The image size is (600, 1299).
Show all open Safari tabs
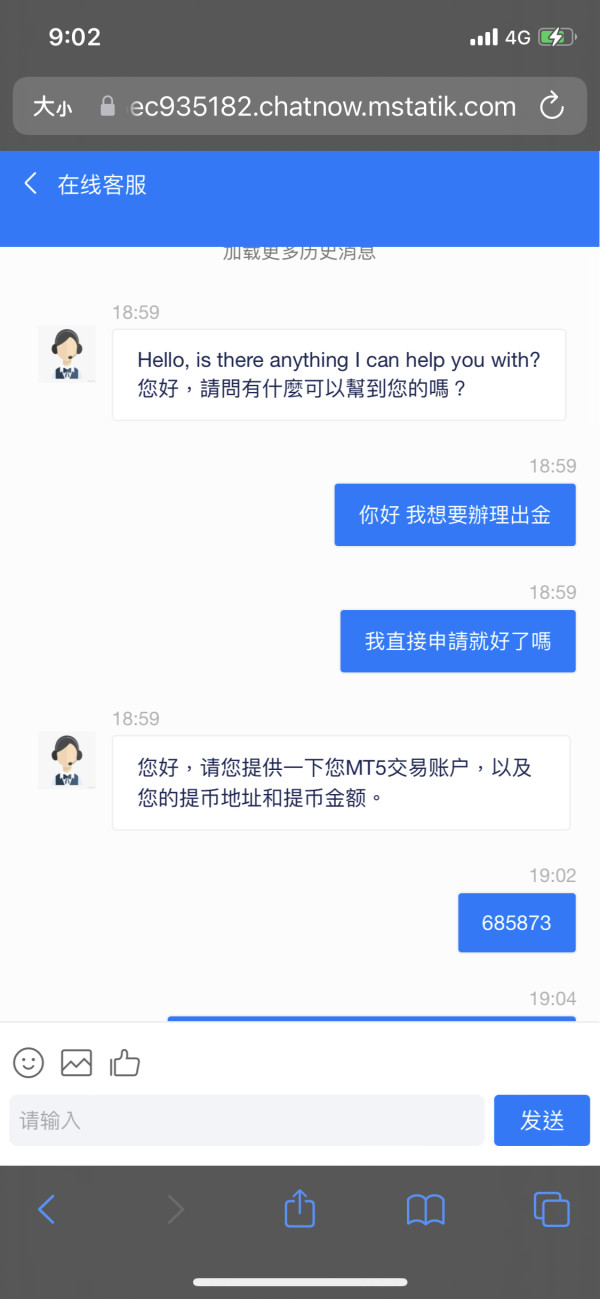pos(551,1209)
